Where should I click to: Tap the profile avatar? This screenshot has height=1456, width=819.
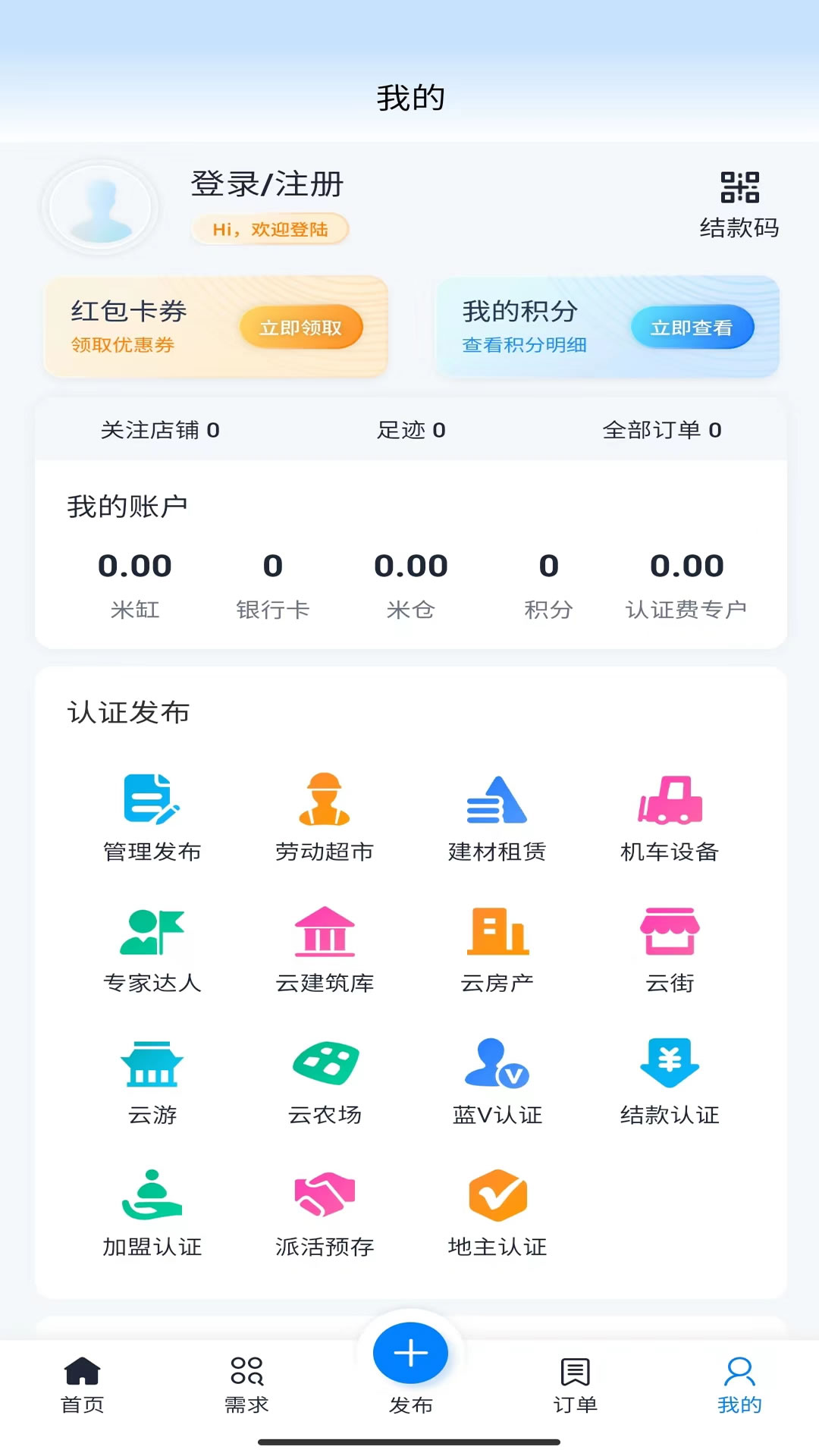(x=100, y=206)
